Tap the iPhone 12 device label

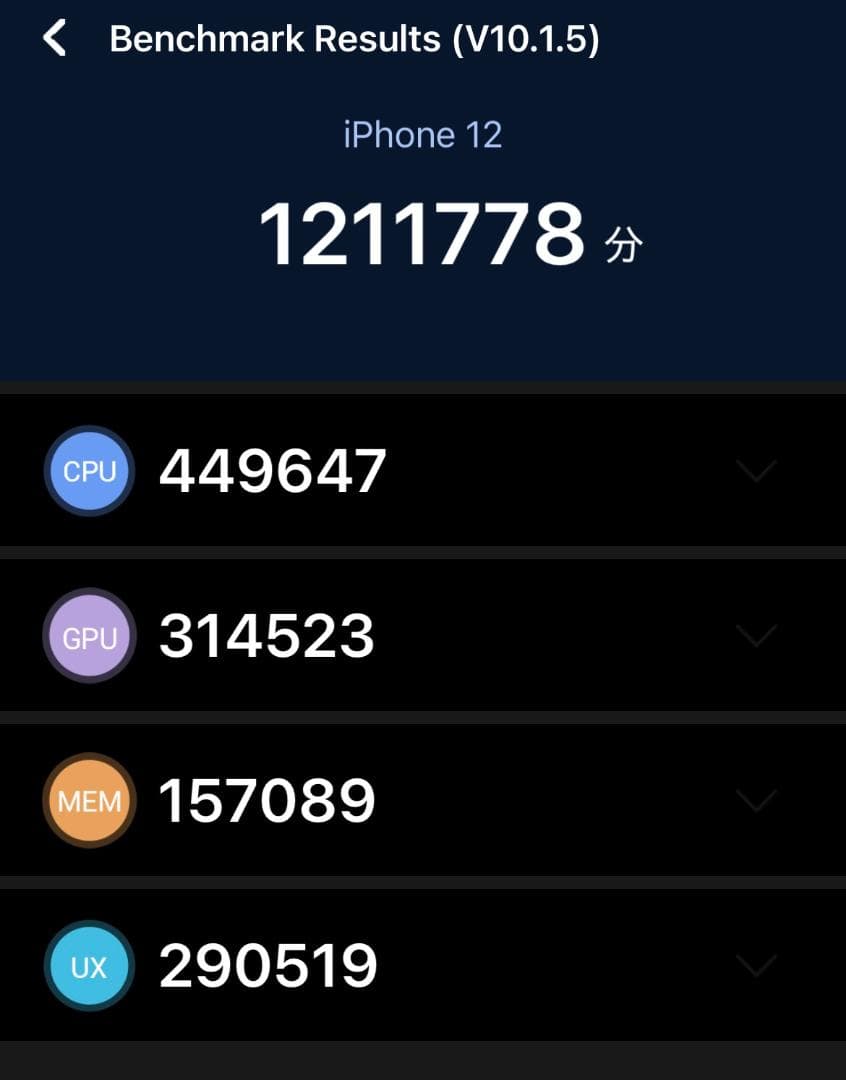(422, 133)
